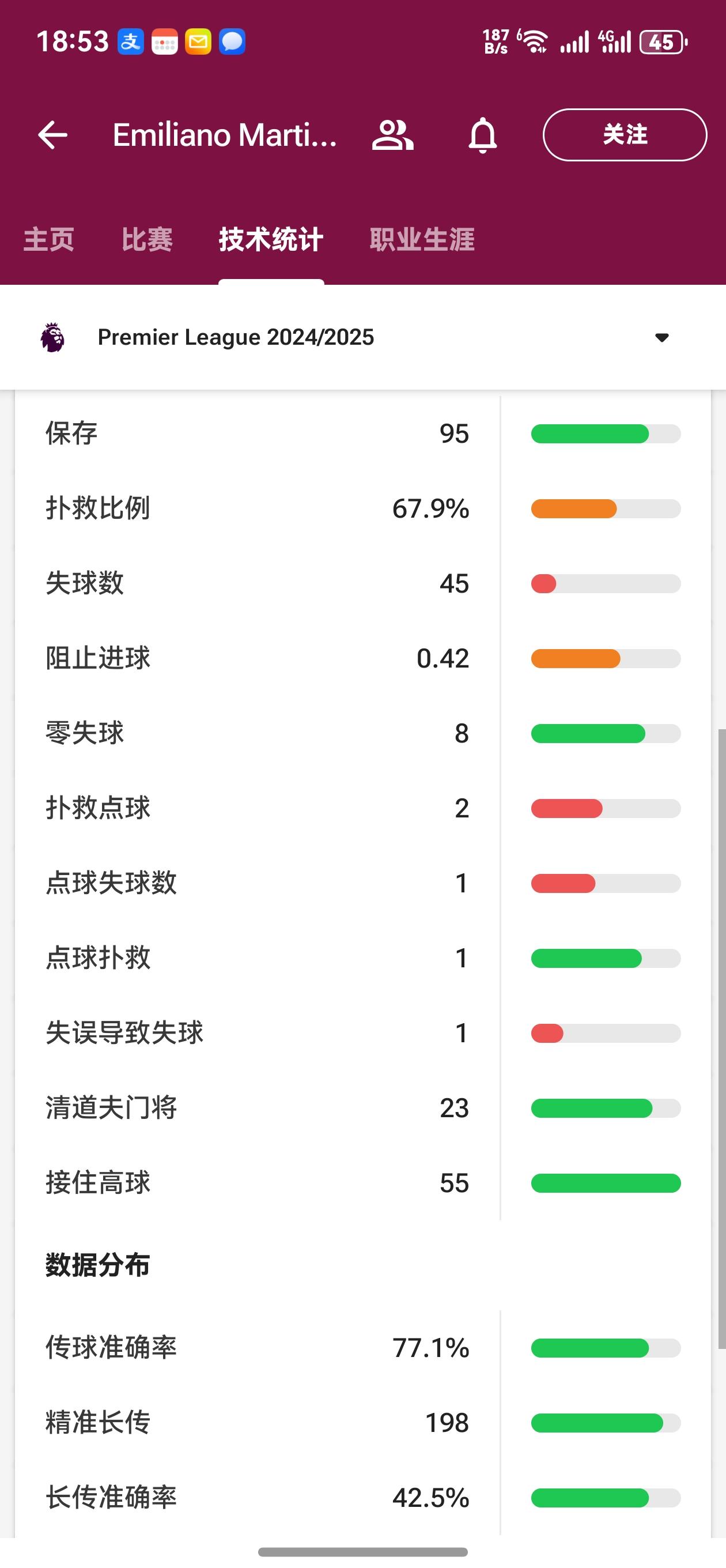The height and width of the screenshot is (1568, 726).
Task: Select the 技术统计 tab
Action: pyautogui.click(x=271, y=239)
